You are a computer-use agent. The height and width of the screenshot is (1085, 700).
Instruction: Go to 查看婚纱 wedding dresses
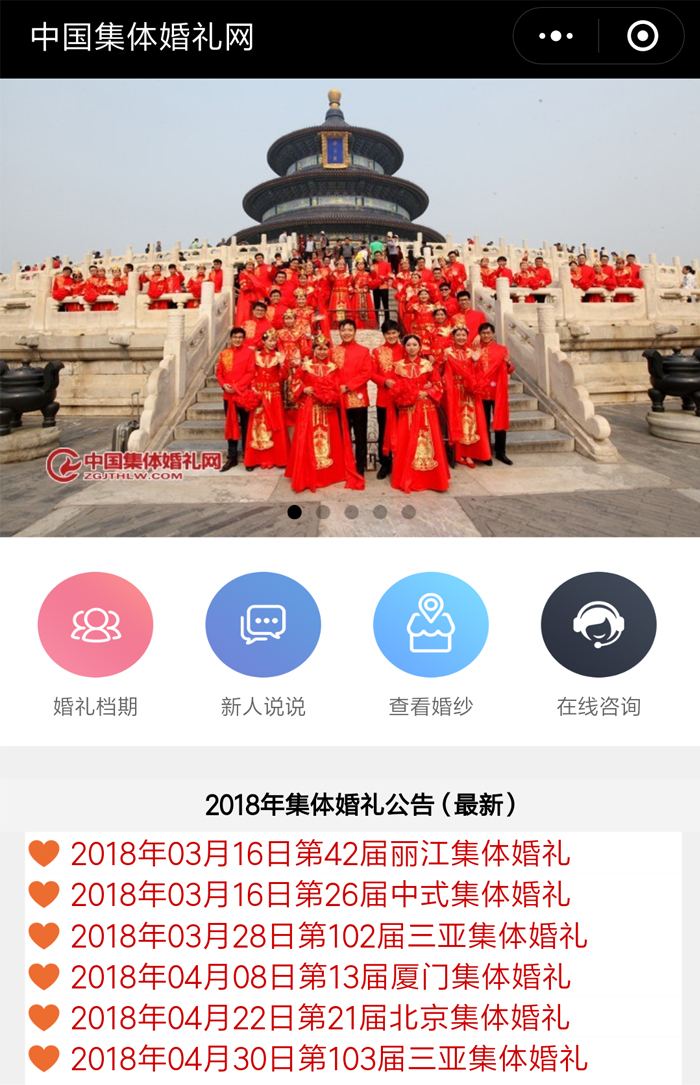click(x=431, y=625)
